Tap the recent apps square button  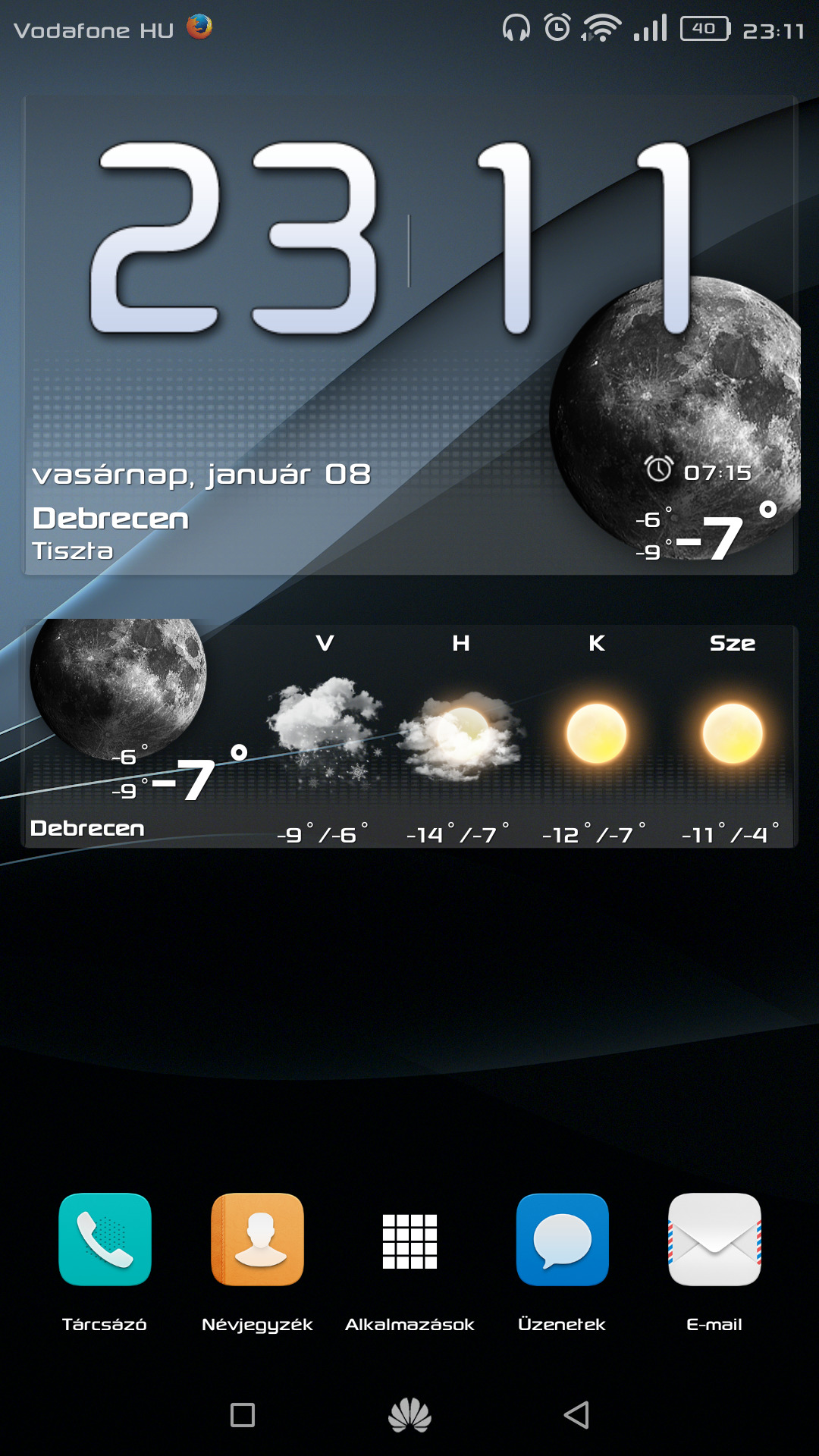tap(243, 1415)
